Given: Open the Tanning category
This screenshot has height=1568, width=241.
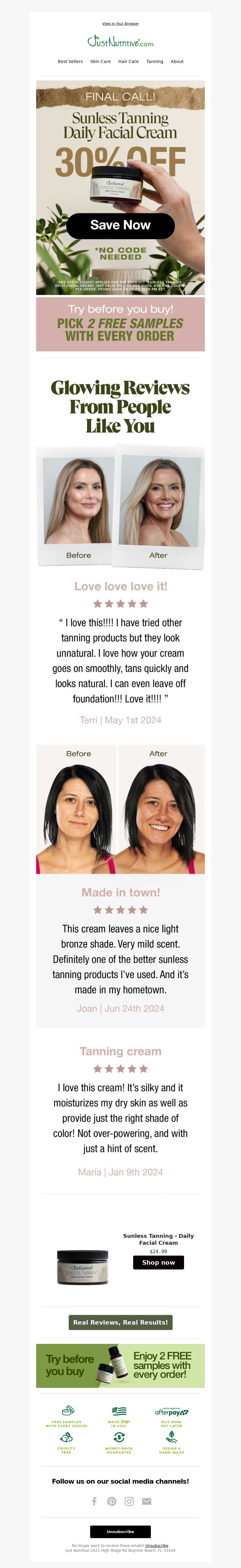Looking at the screenshot, I should click(155, 61).
